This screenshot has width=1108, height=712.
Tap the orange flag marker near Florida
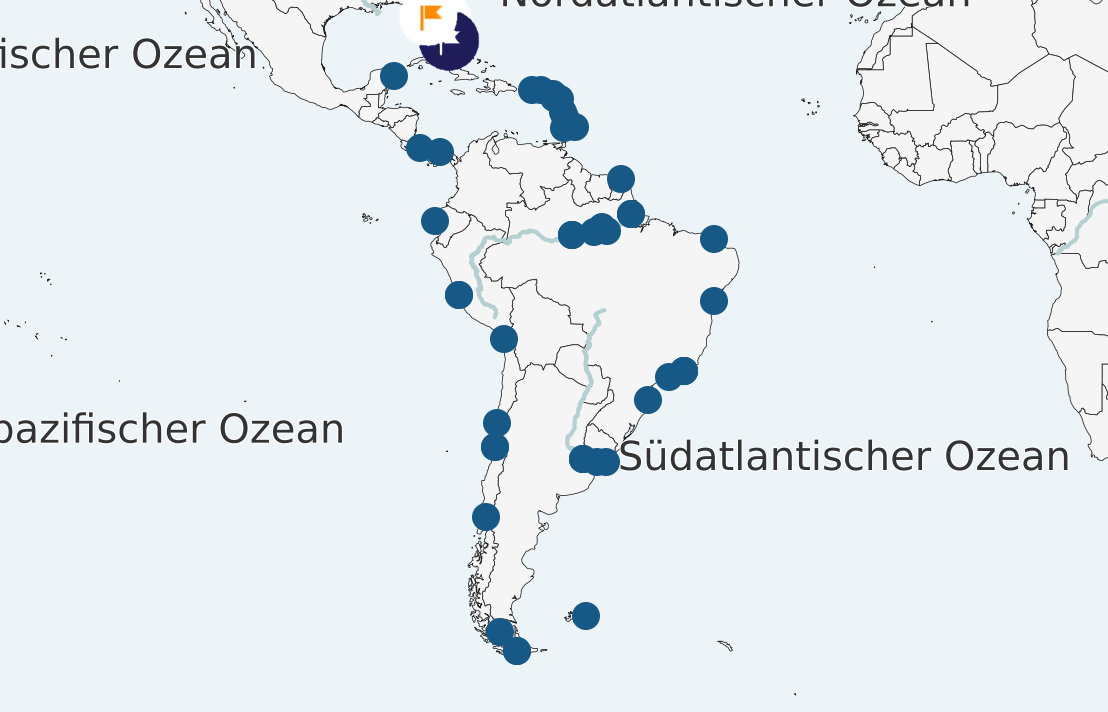click(431, 17)
